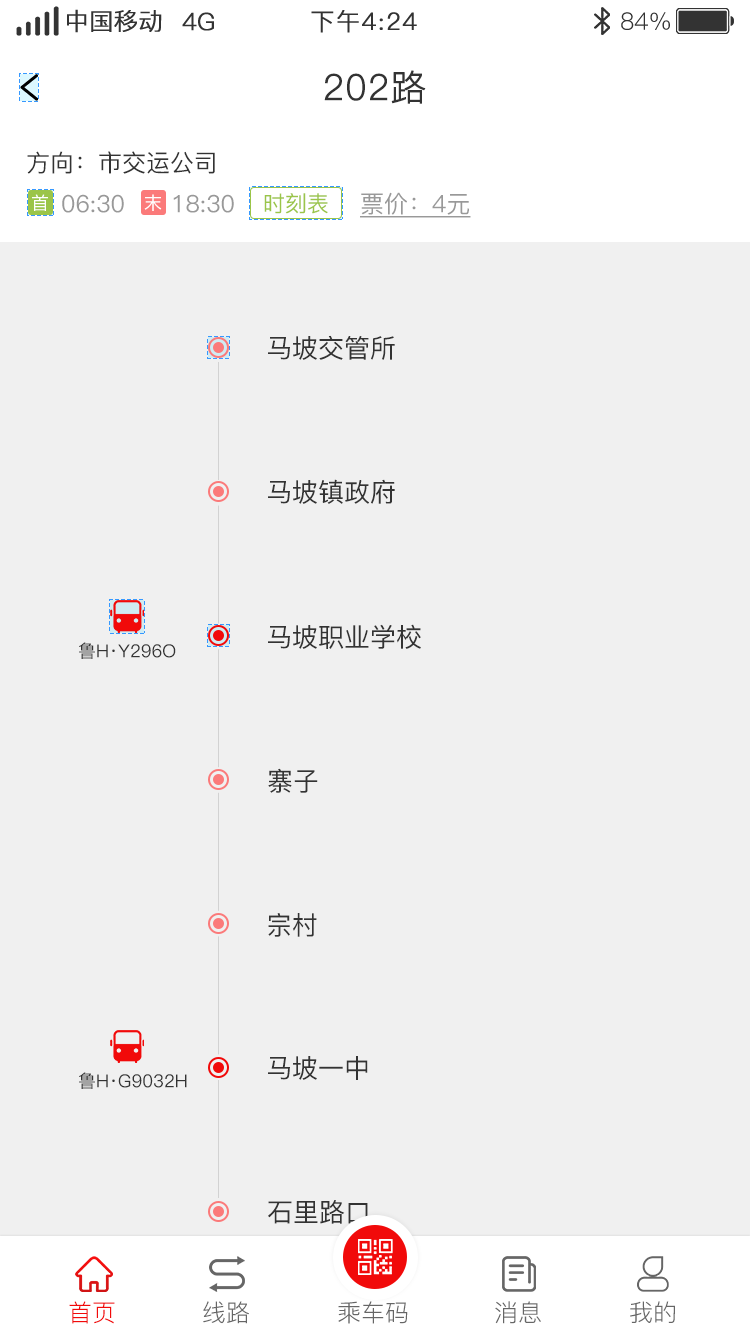Select bus 鲁H·G9032H icon near 马坡一中

[126, 1047]
